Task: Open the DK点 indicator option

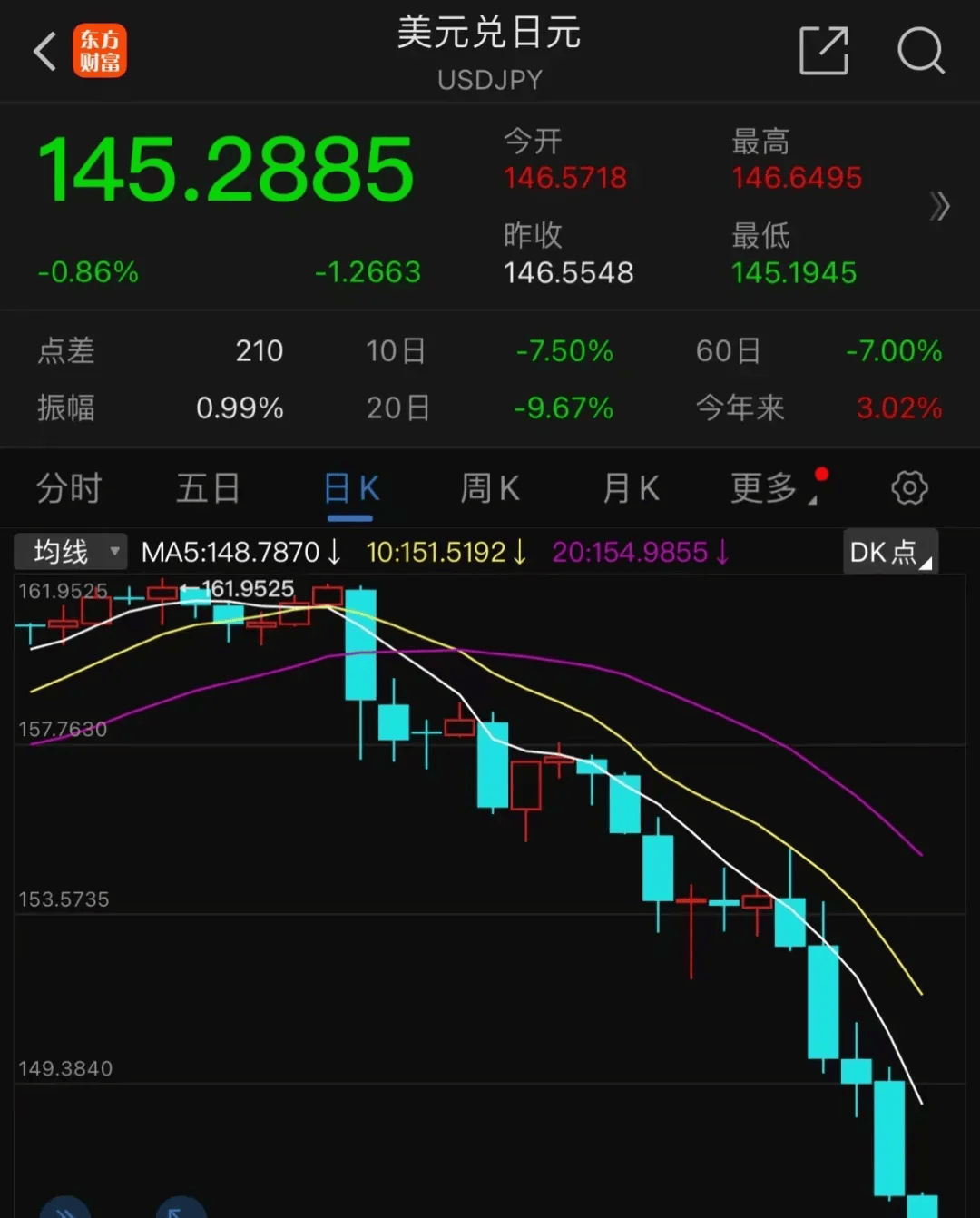Action: (889, 552)
